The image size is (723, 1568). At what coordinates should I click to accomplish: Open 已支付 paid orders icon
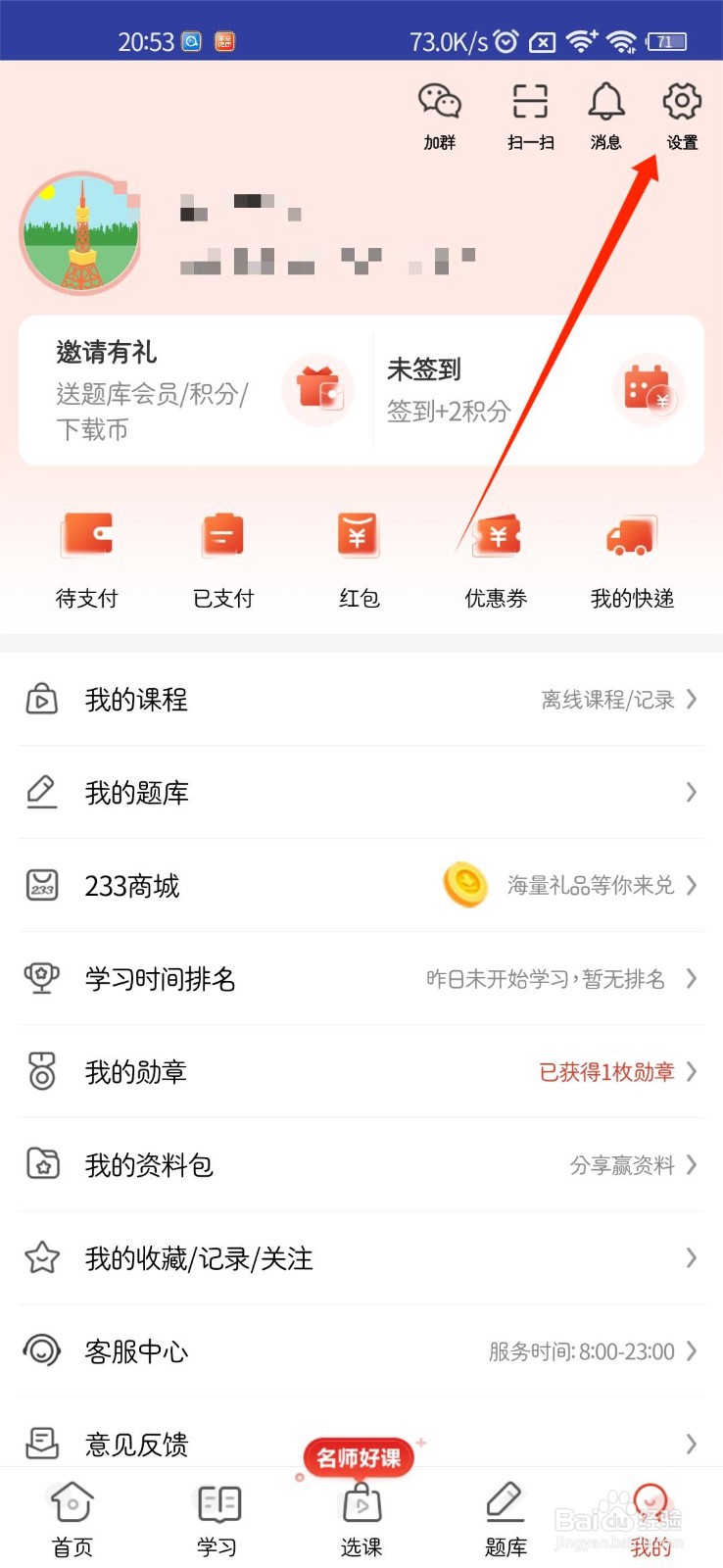222,536
